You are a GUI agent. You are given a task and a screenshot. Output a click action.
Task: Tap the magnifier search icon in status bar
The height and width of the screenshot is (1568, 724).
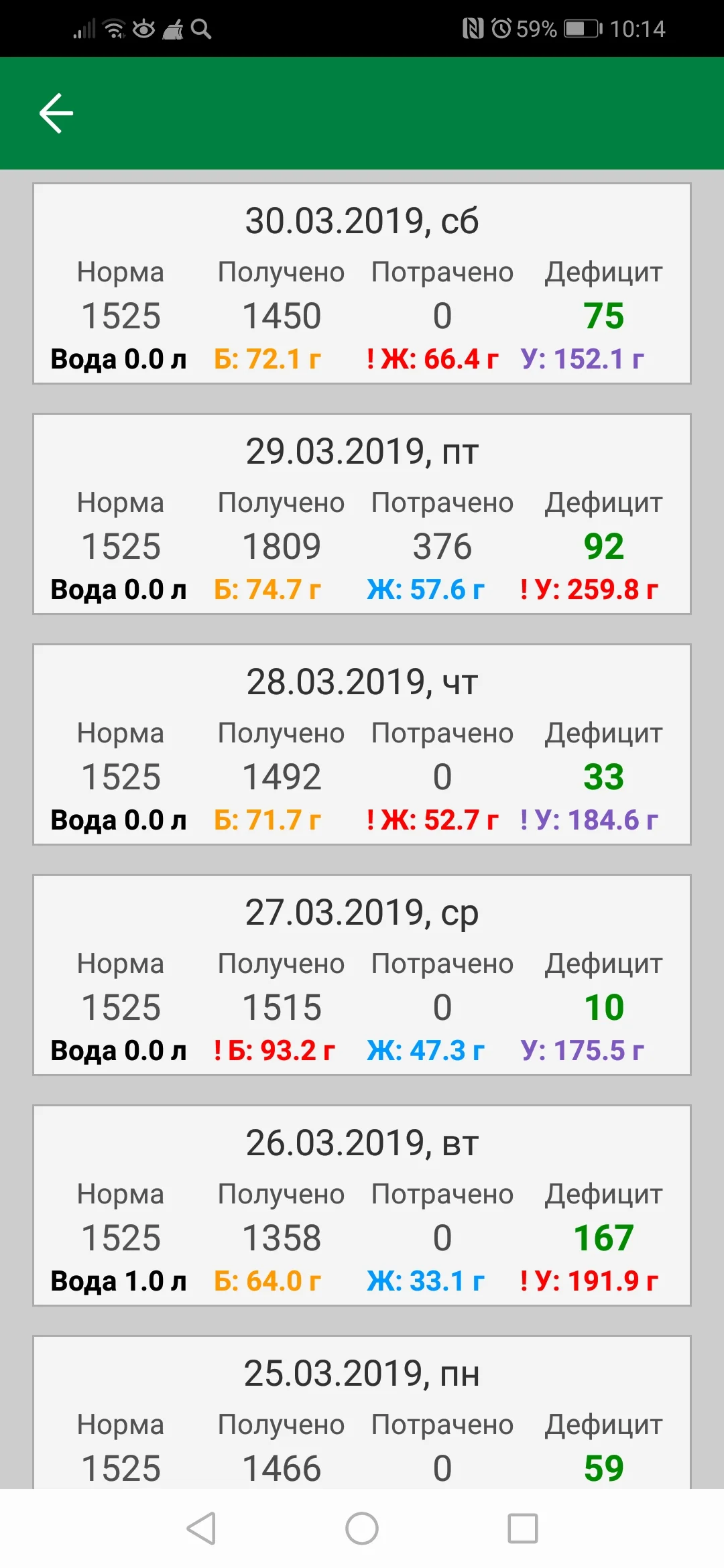pyautogui.click(x=201, y=29)
